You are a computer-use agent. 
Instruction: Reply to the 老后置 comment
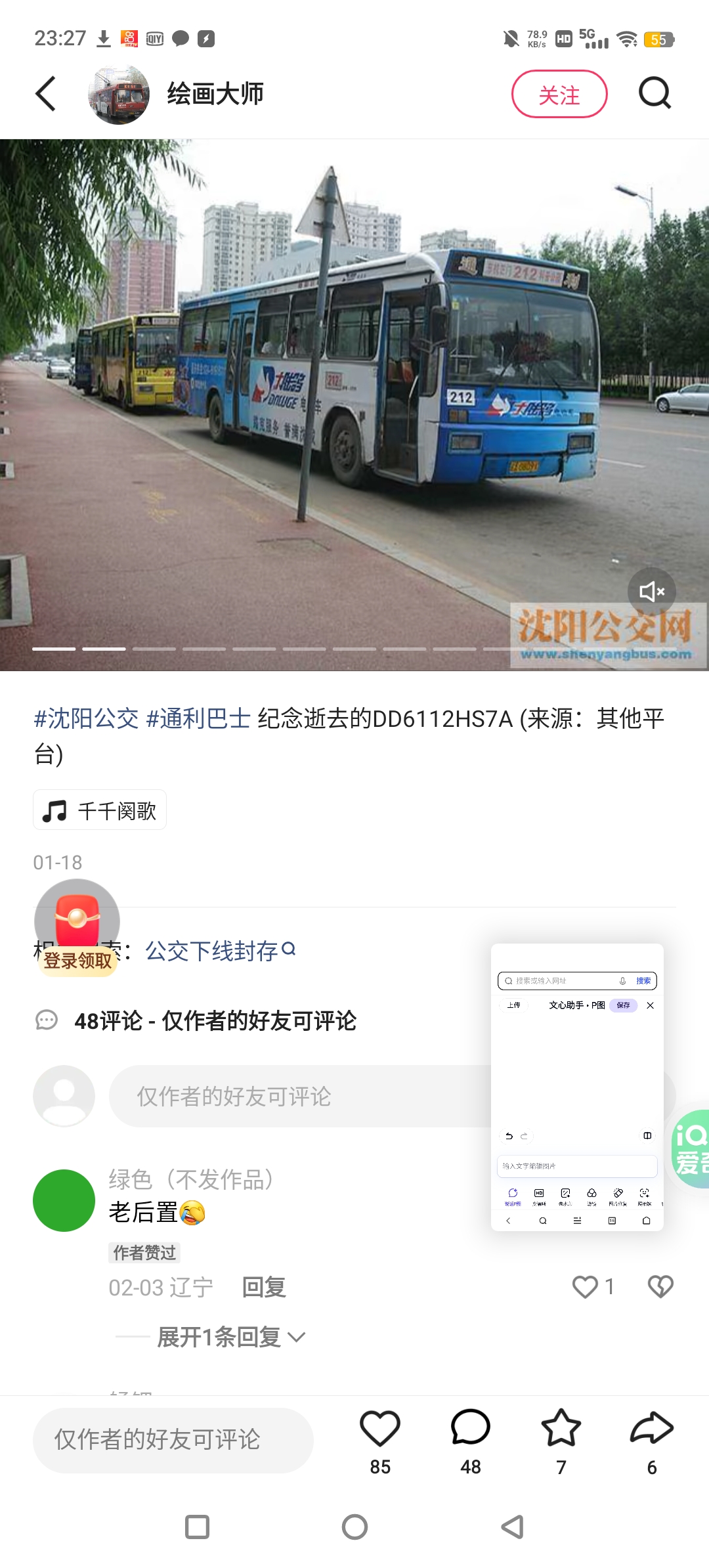pyautogui.click(x=264, y=1287)
